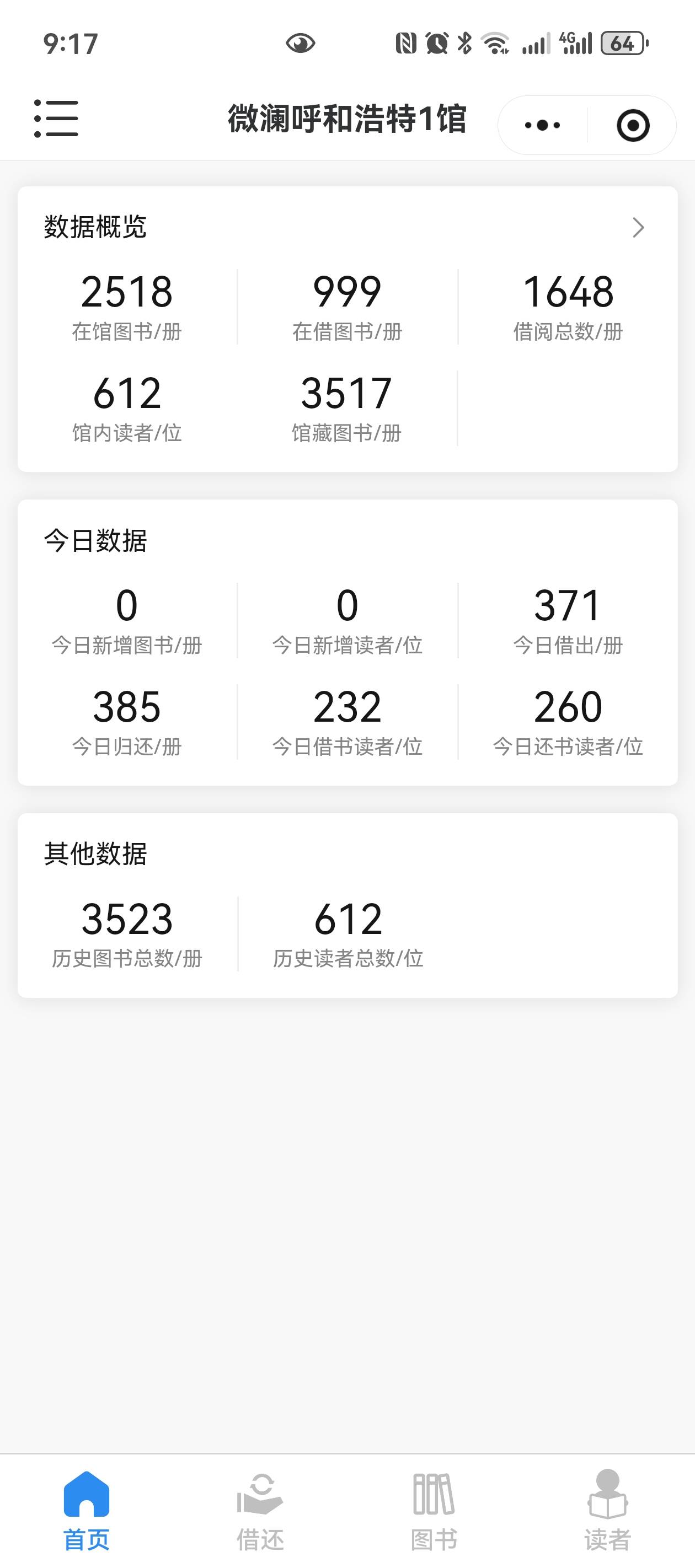Image resolution: width=695 pixels, height=1568 pixels.
Task: Open the 读者 tab
Action: pos(607,1510)
